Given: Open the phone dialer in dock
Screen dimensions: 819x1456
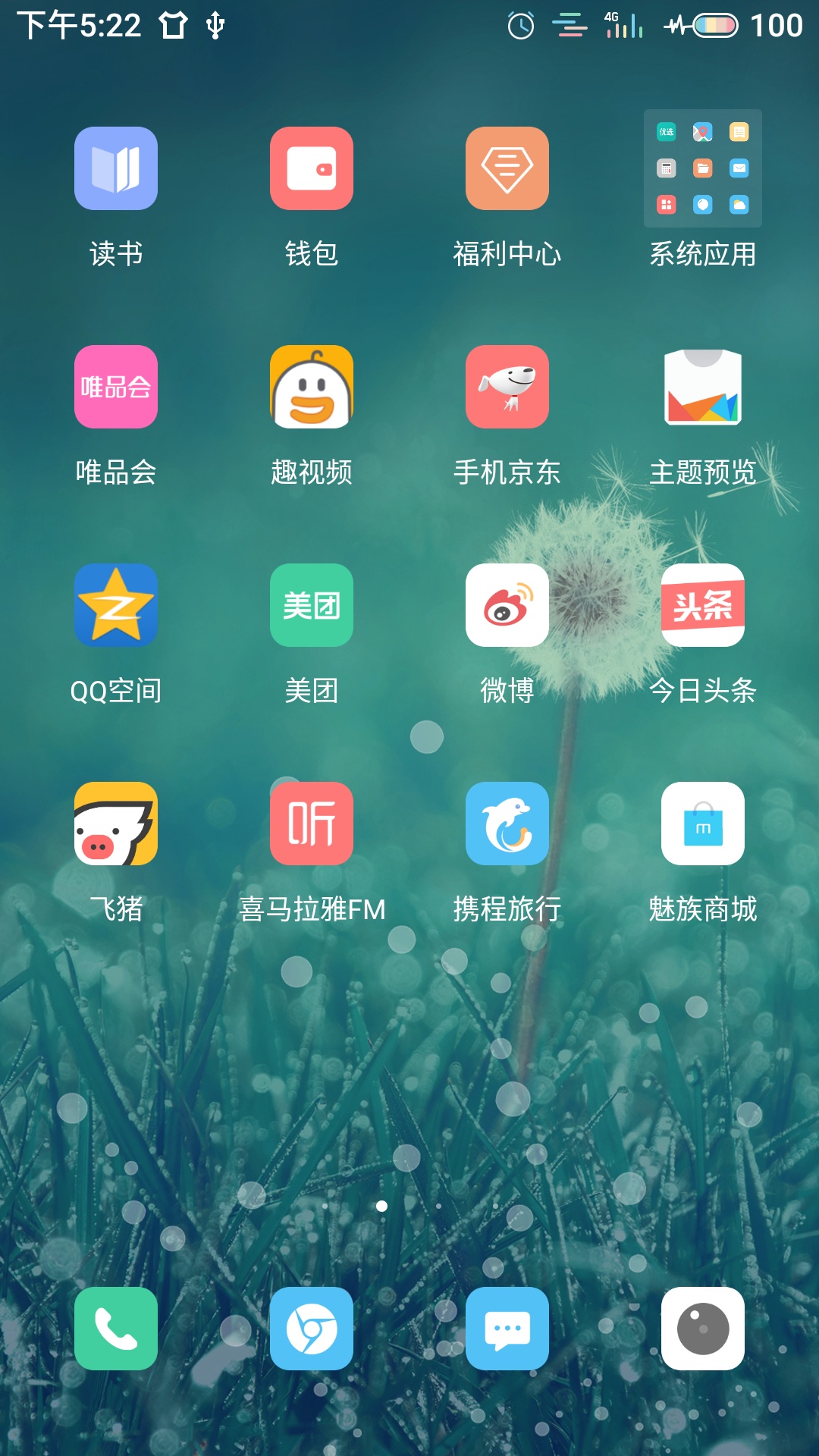Looking at the screenshot, I should tap(115, 1329).
